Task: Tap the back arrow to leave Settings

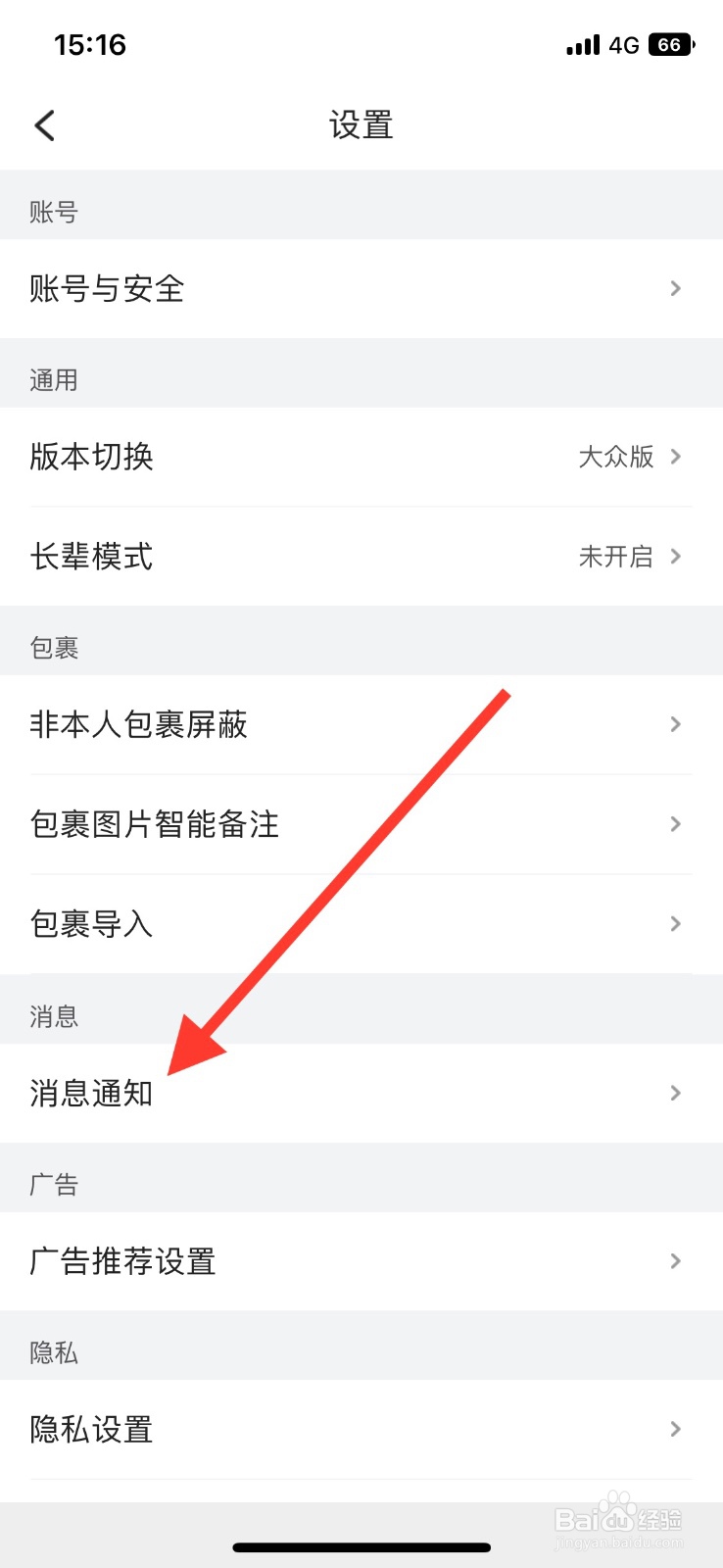Action: (x=43, y=125)
